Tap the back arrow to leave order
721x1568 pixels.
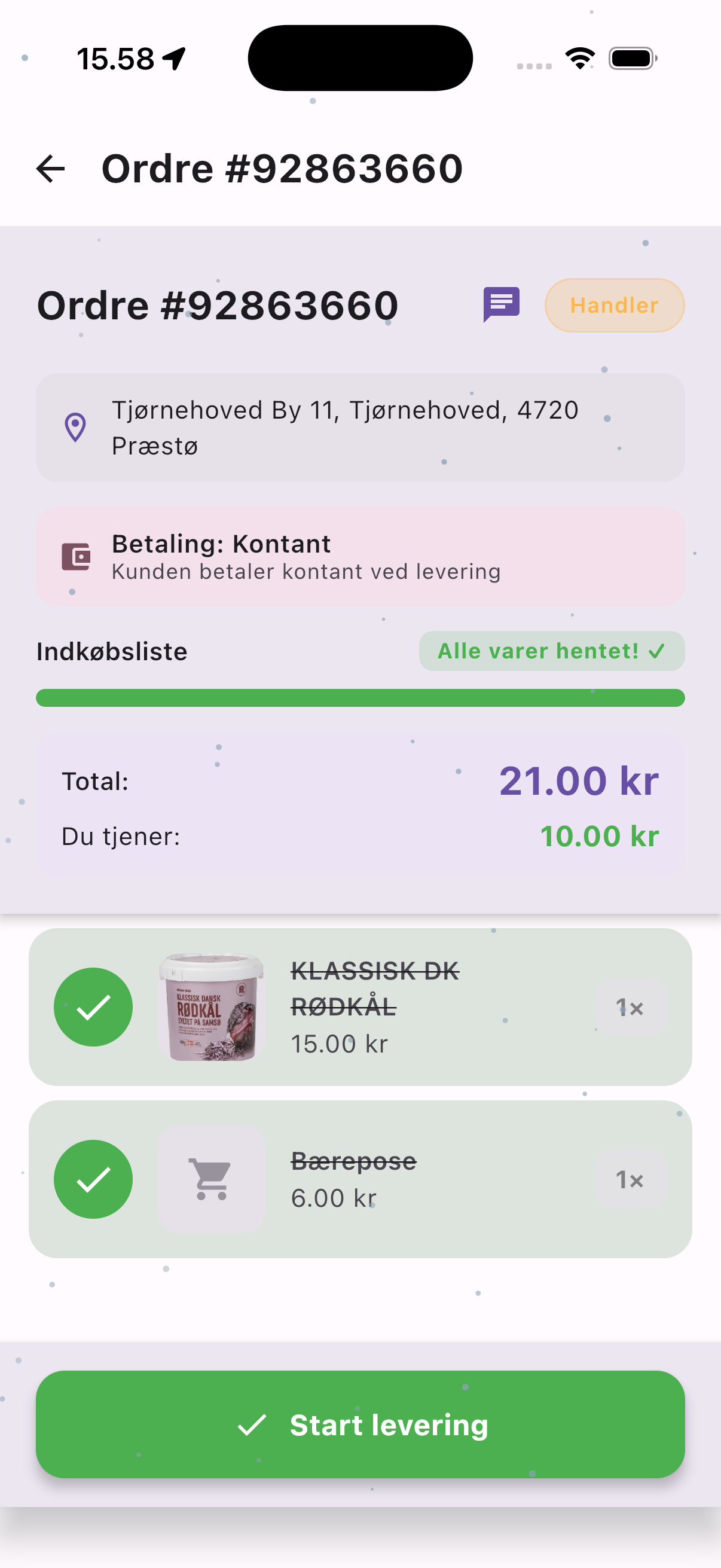pyautogui.click(x=49, y=169)
